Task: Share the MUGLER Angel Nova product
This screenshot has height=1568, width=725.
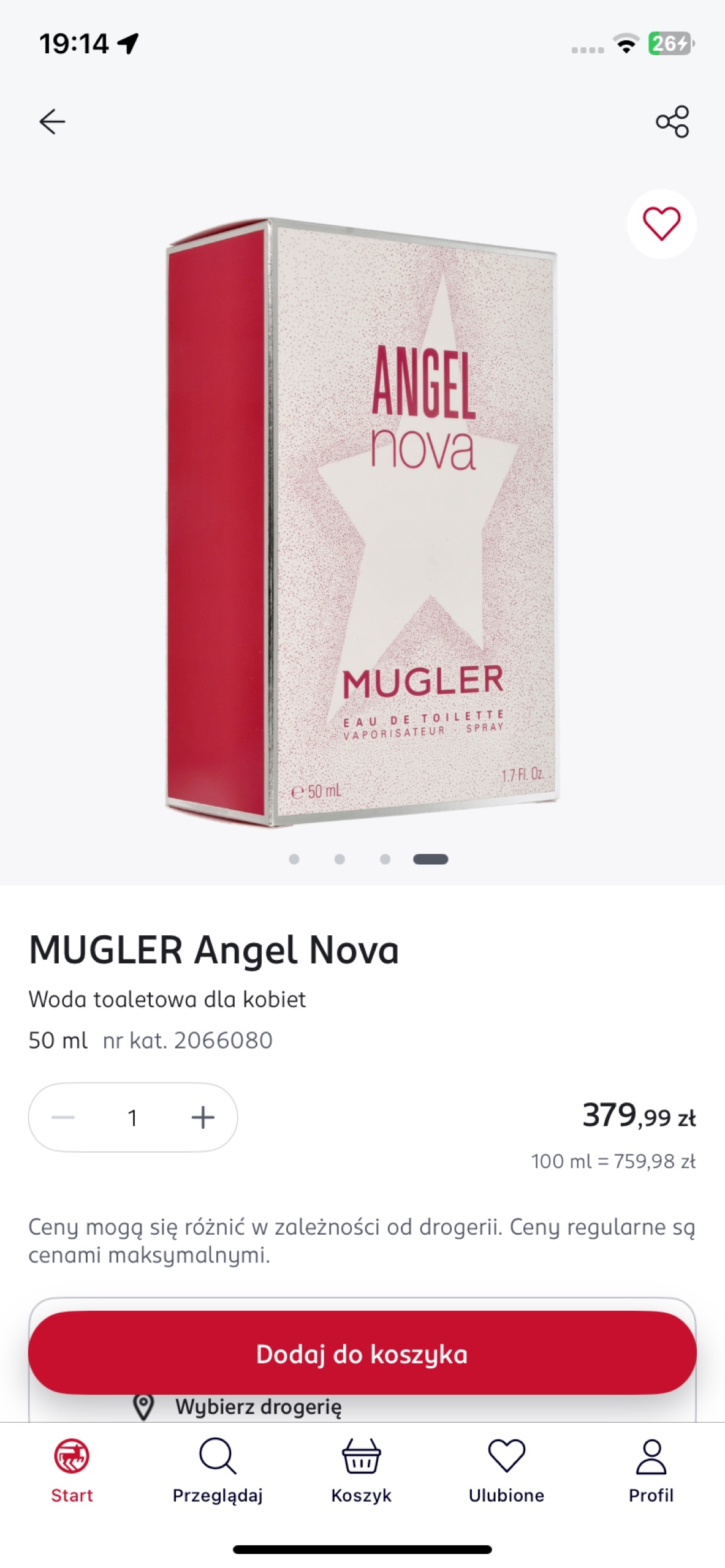Action: pos(672,121)
